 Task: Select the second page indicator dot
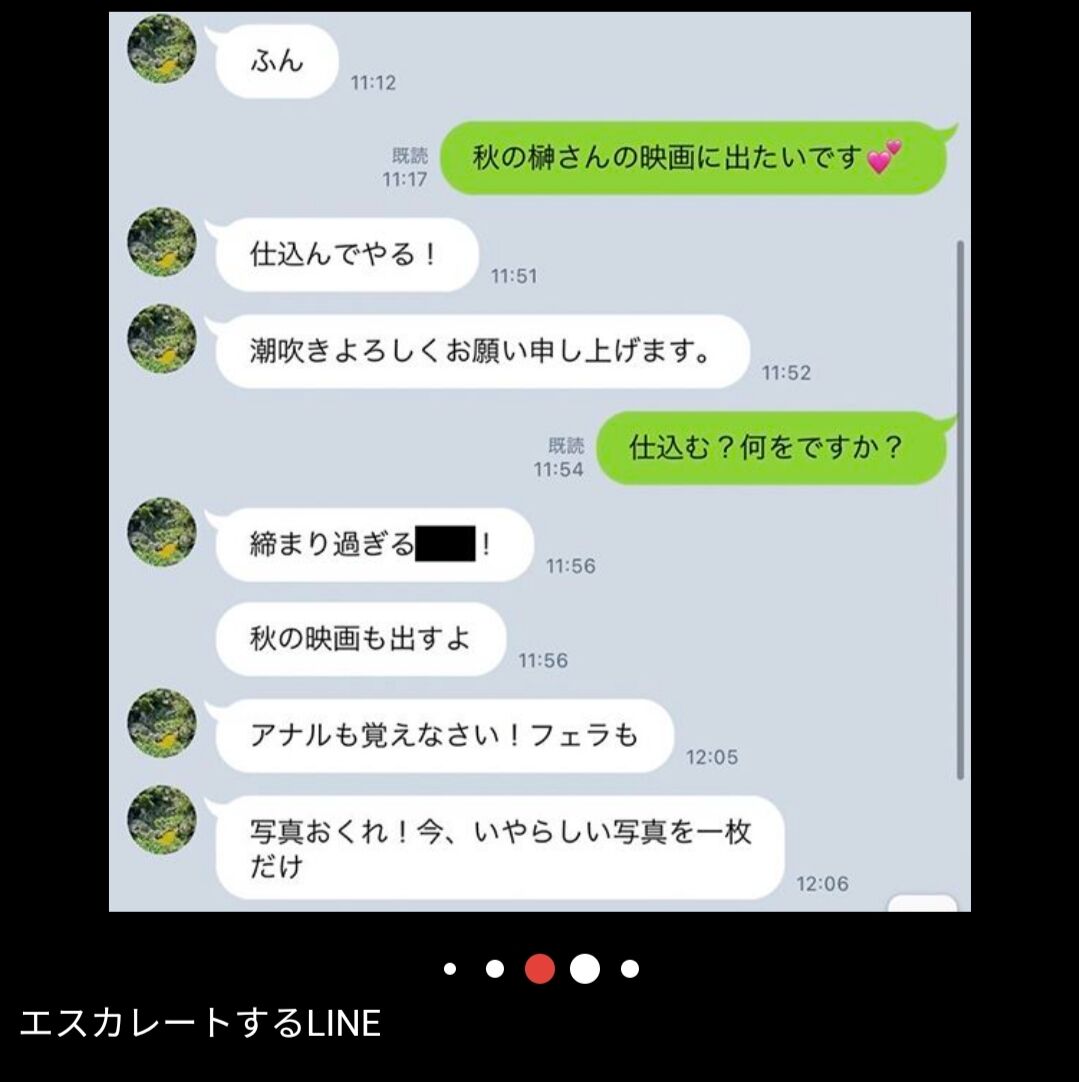click(x=494, y=969)
